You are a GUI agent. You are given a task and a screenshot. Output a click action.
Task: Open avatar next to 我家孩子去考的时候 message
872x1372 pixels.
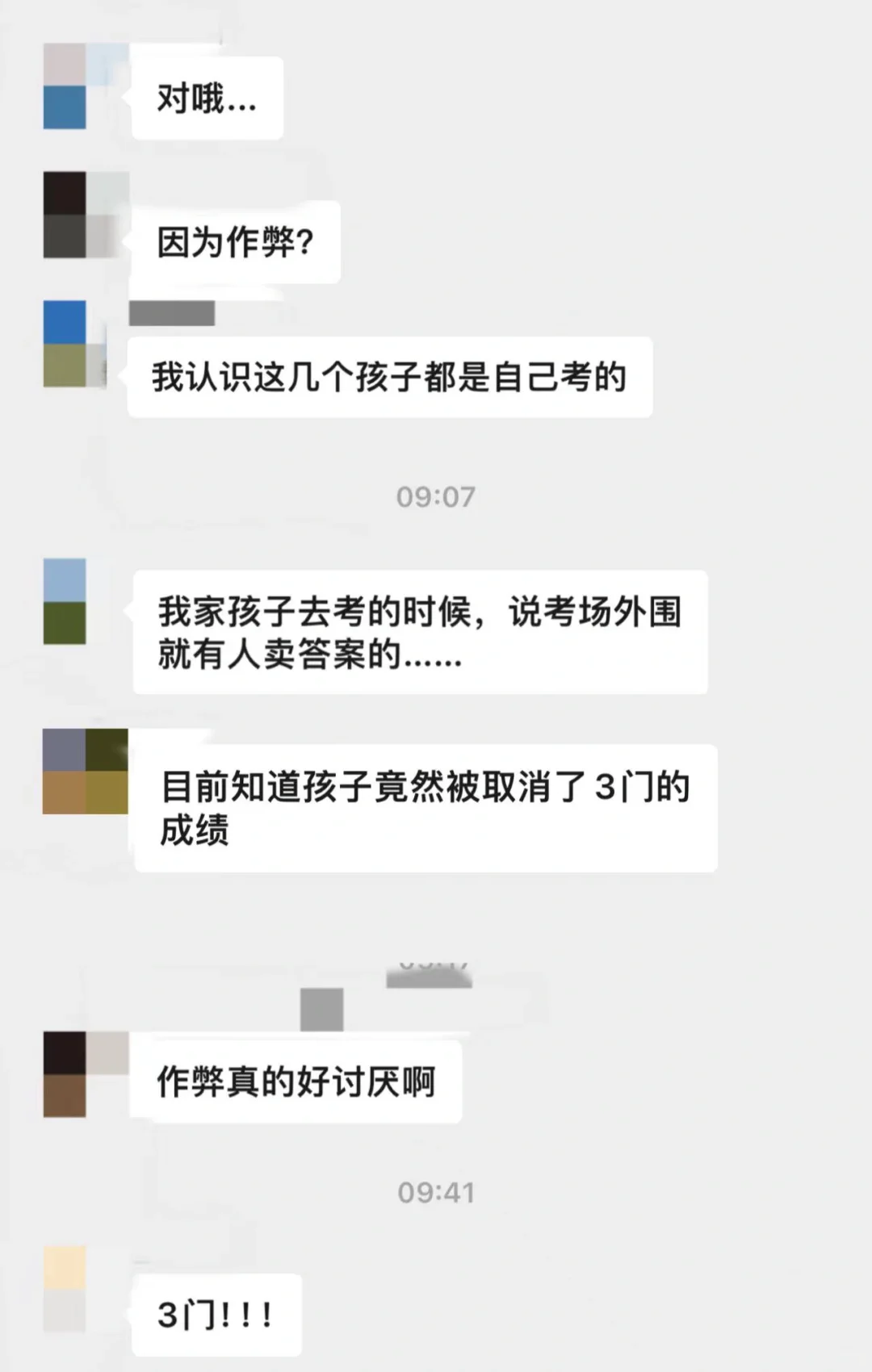65,601
